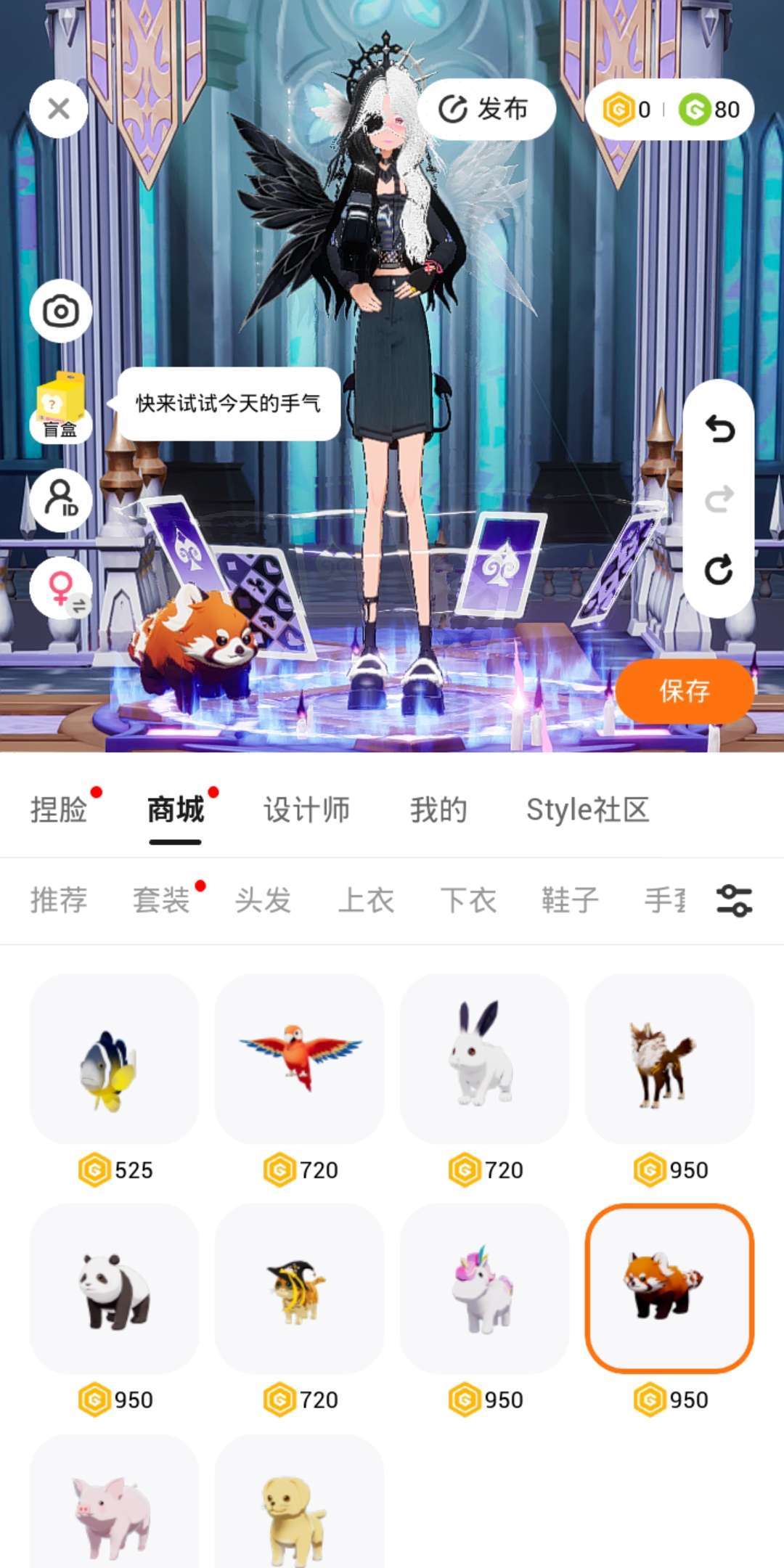Reset the avatar with the refresh arrow
The width and height of the screenshot is (784, 1568).
(x=719, y=570)
